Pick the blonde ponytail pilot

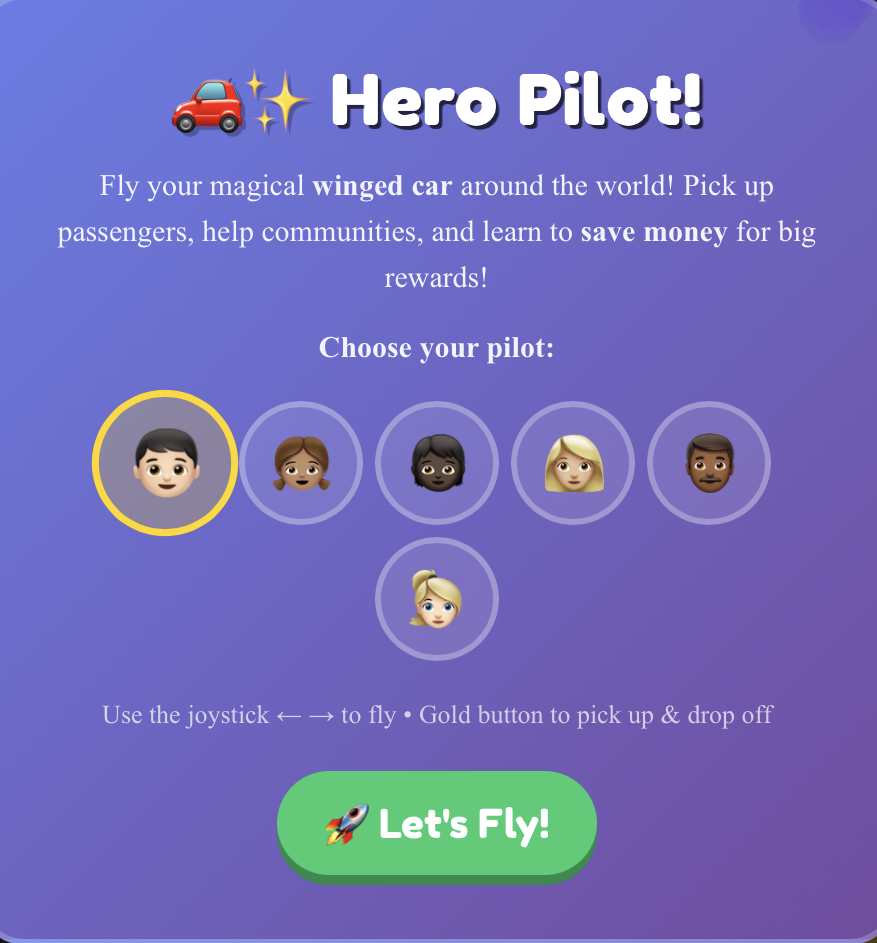click(x=437, y=599)
